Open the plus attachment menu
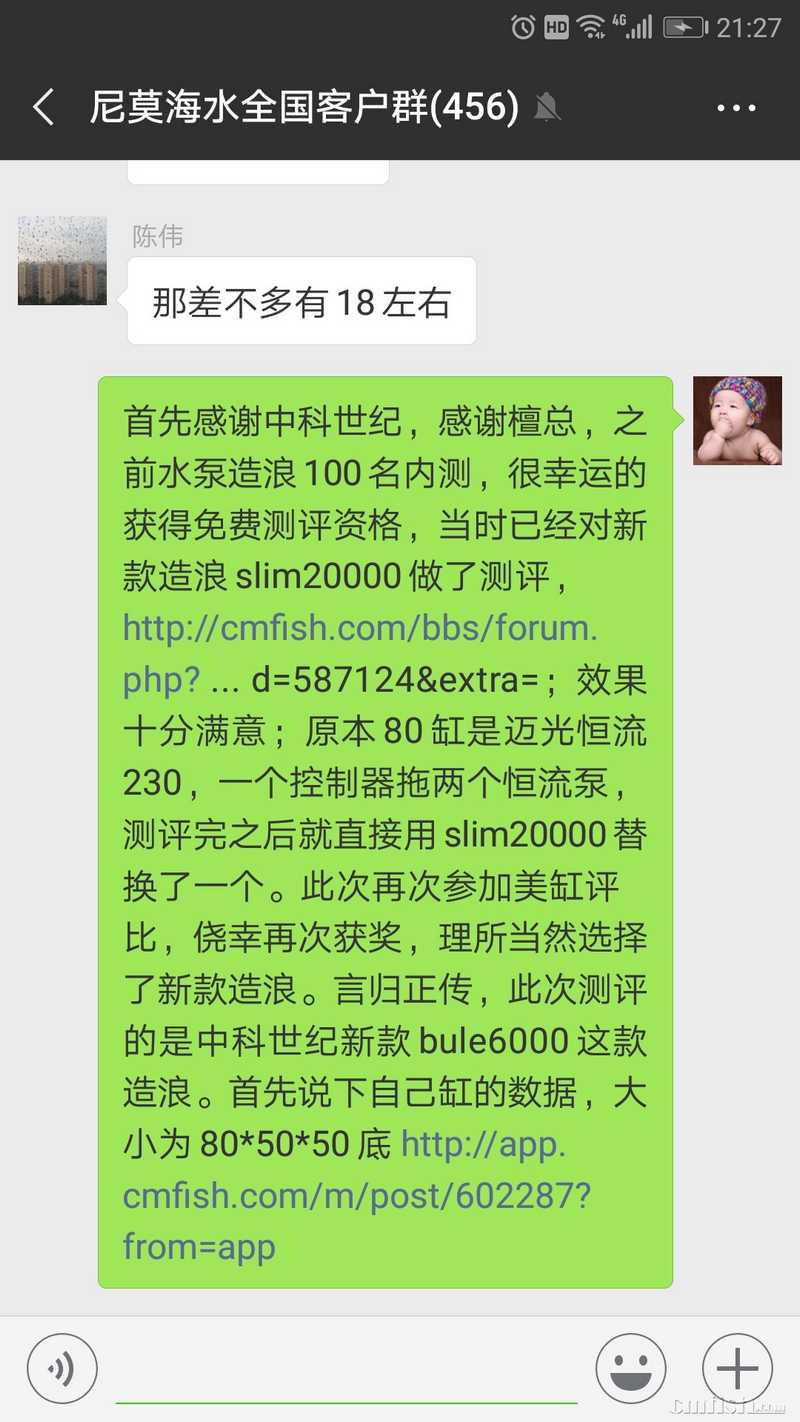The height and width of the screenshot is (1422, 800). point(737,1369)
